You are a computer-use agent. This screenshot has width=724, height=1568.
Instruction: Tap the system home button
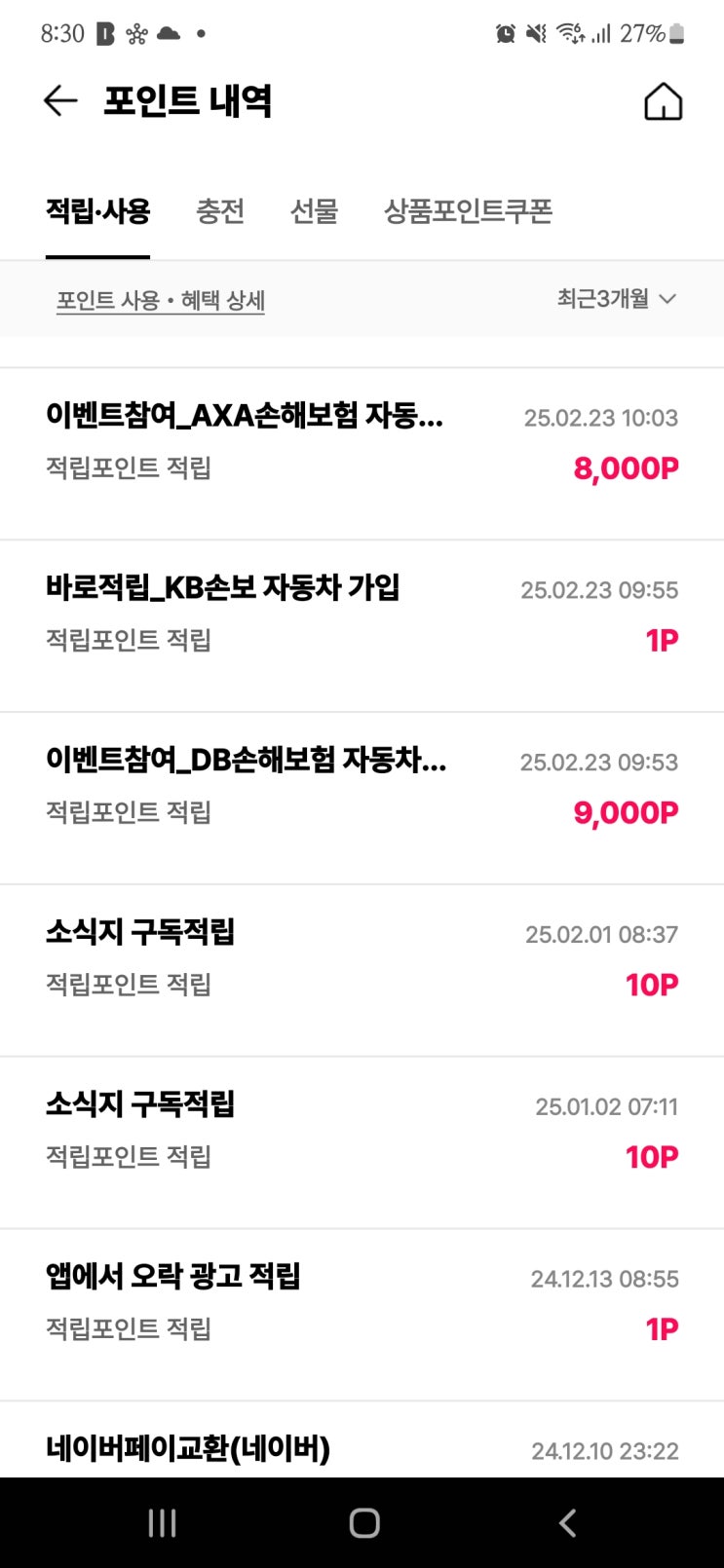[363, 1522]
